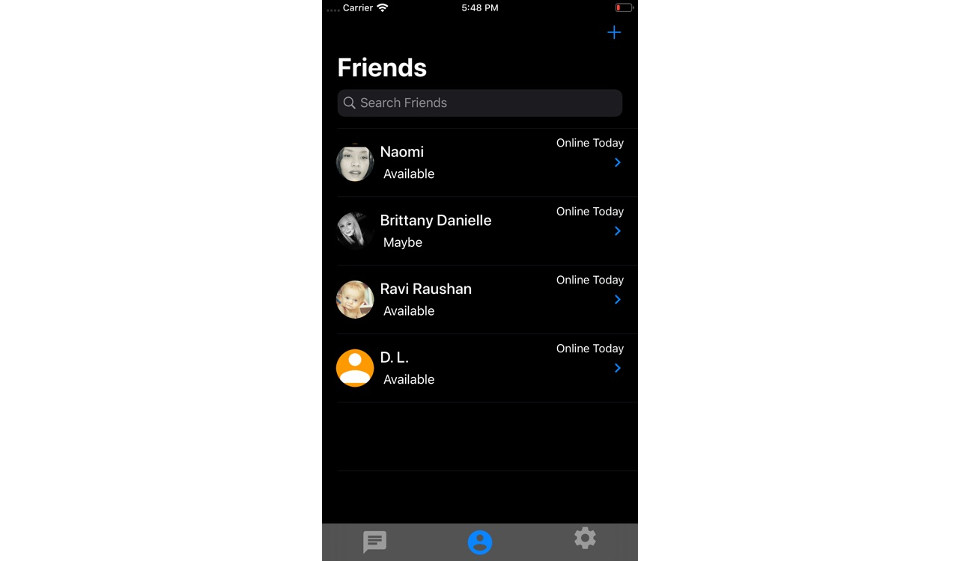Tap the Search Friends field
960x561 pixels.
click(480, 103)
